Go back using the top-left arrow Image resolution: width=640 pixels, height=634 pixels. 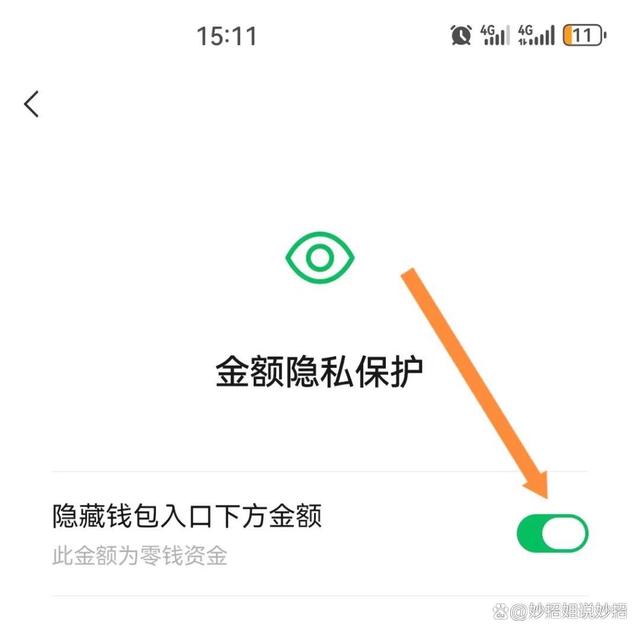tap(32, 104)
